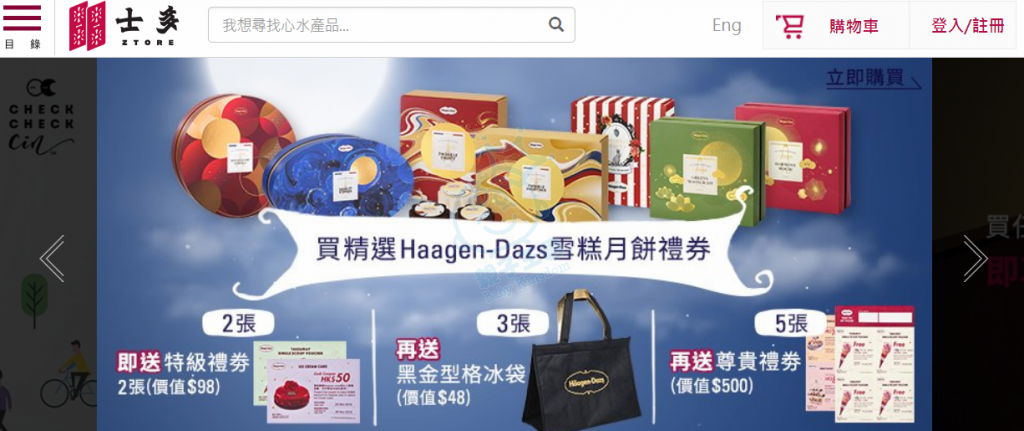
Task: Open the 目錄 hamburger menu
Action: pyautogui.click(x=22, y=26)
